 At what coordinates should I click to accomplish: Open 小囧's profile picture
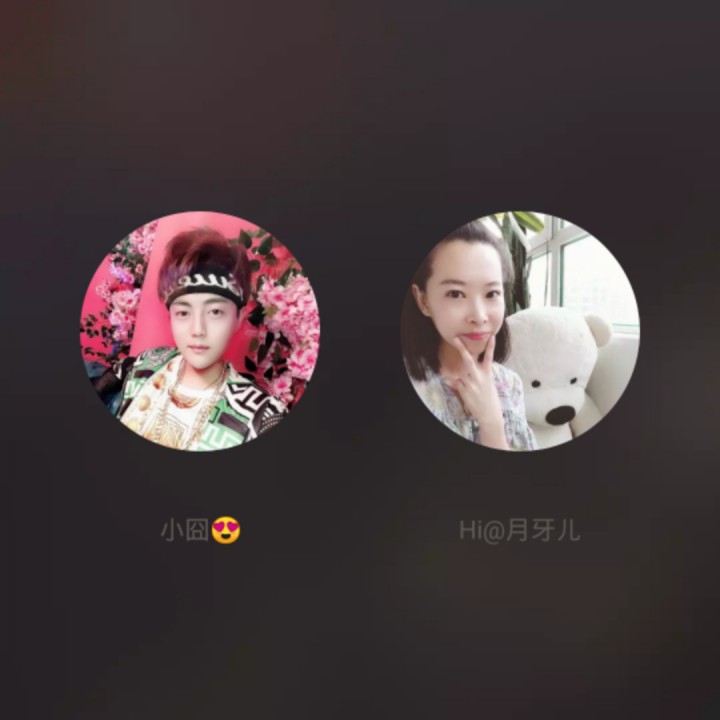tap(200, 331)
